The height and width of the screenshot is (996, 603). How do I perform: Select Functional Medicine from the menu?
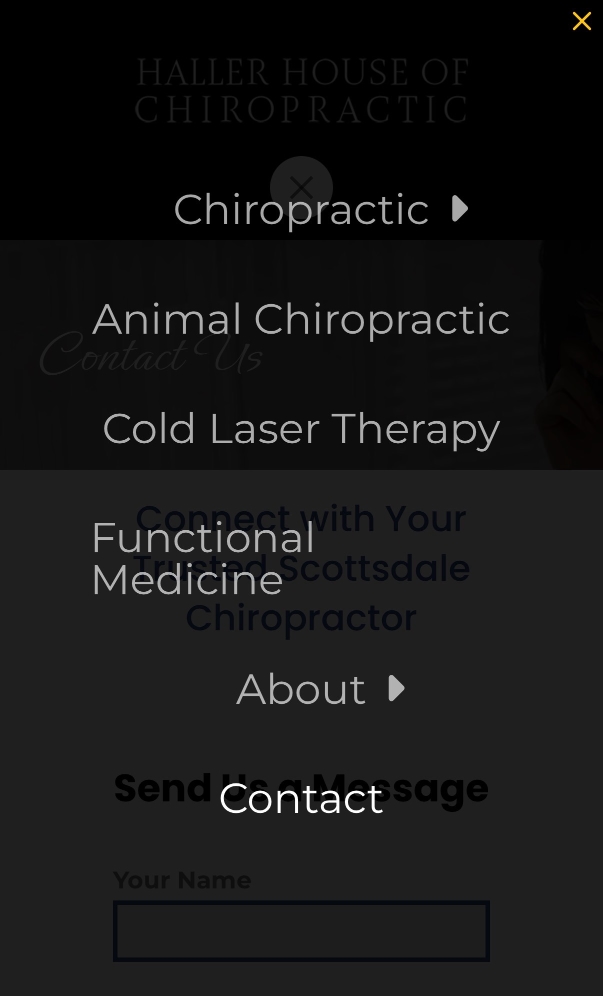coord(203,559)
